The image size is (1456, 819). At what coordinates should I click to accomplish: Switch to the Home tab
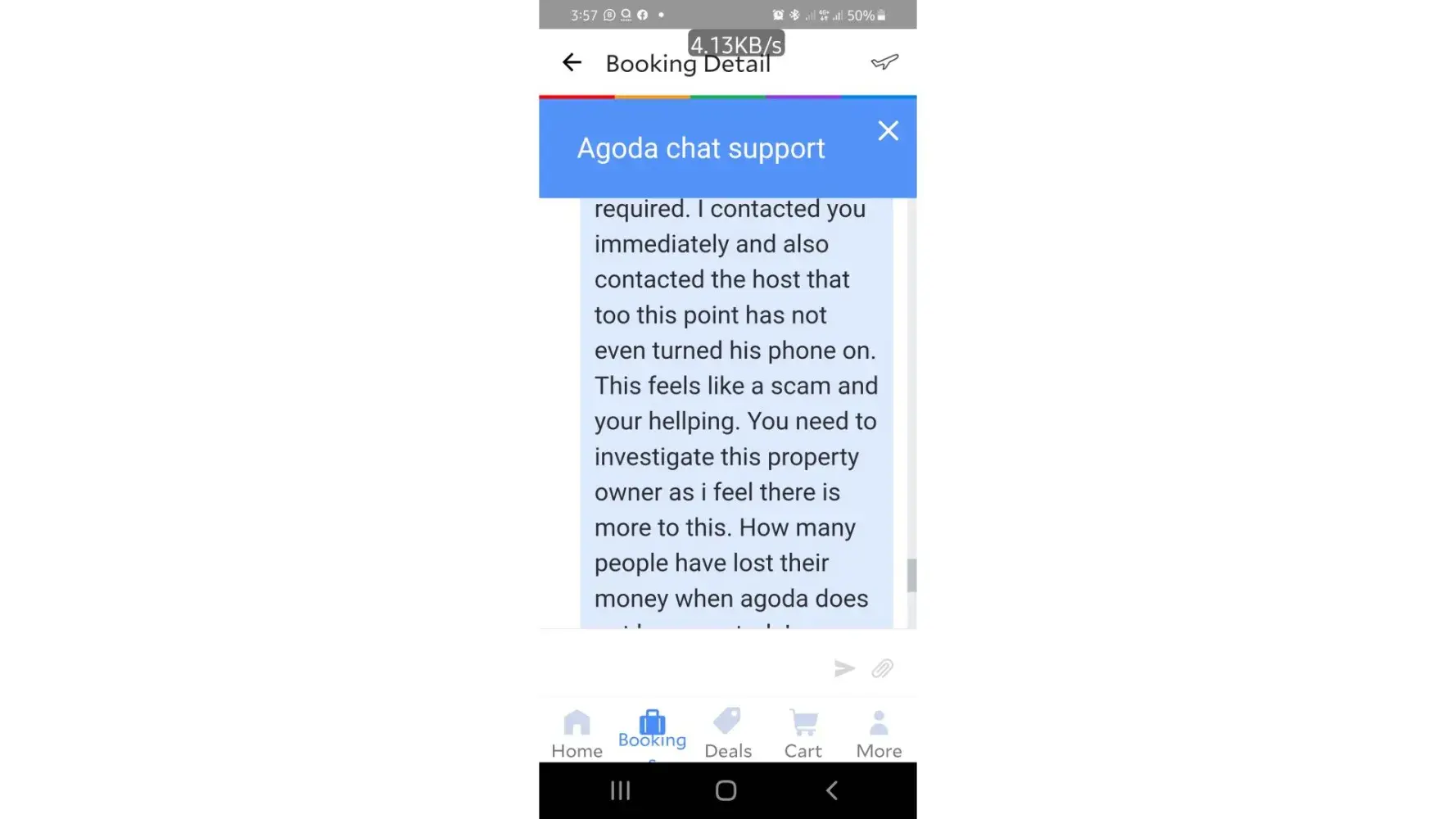tap(577, 734)
